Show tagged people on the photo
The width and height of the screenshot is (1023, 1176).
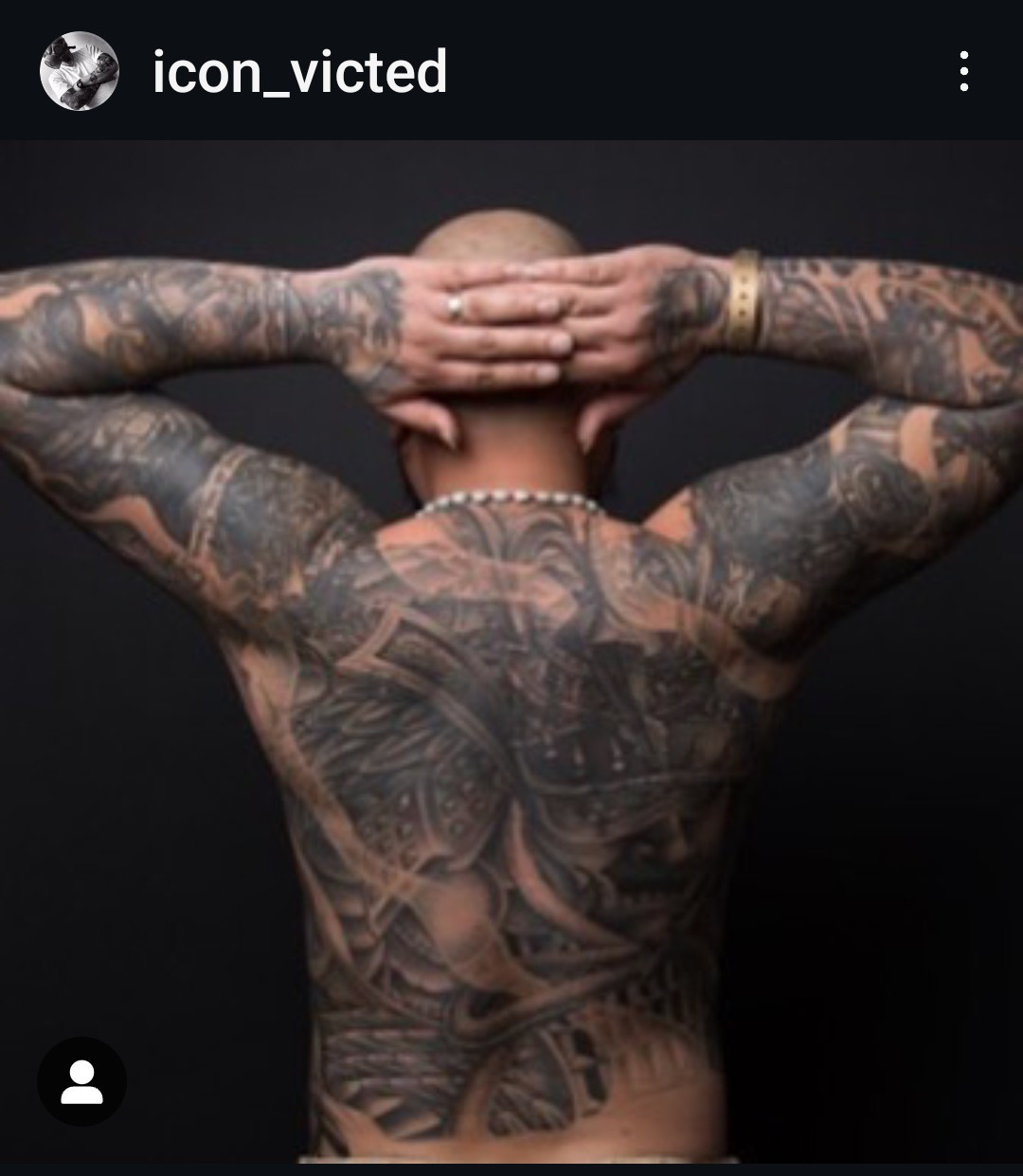(x=81, y=1081)
